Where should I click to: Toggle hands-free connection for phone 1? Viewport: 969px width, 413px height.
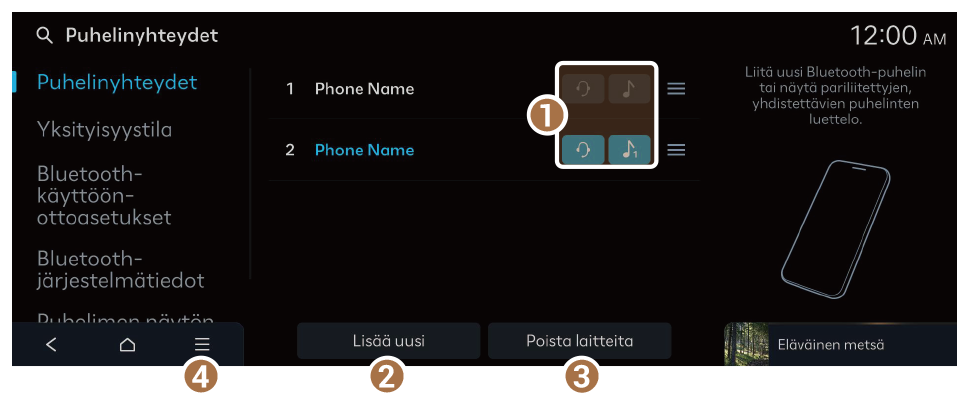[582, 89]
